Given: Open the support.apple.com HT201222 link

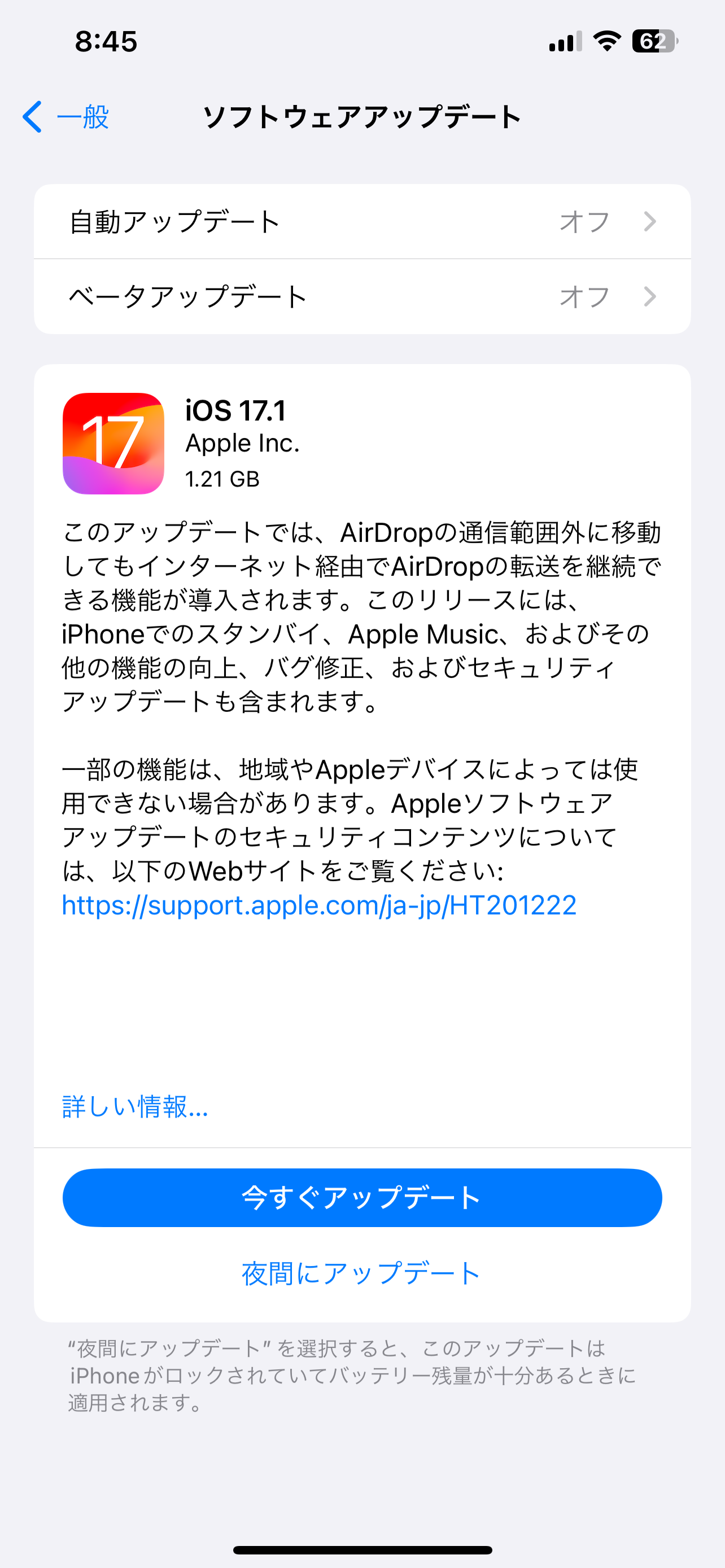Looking at the screenshot, I should point(319,905).
